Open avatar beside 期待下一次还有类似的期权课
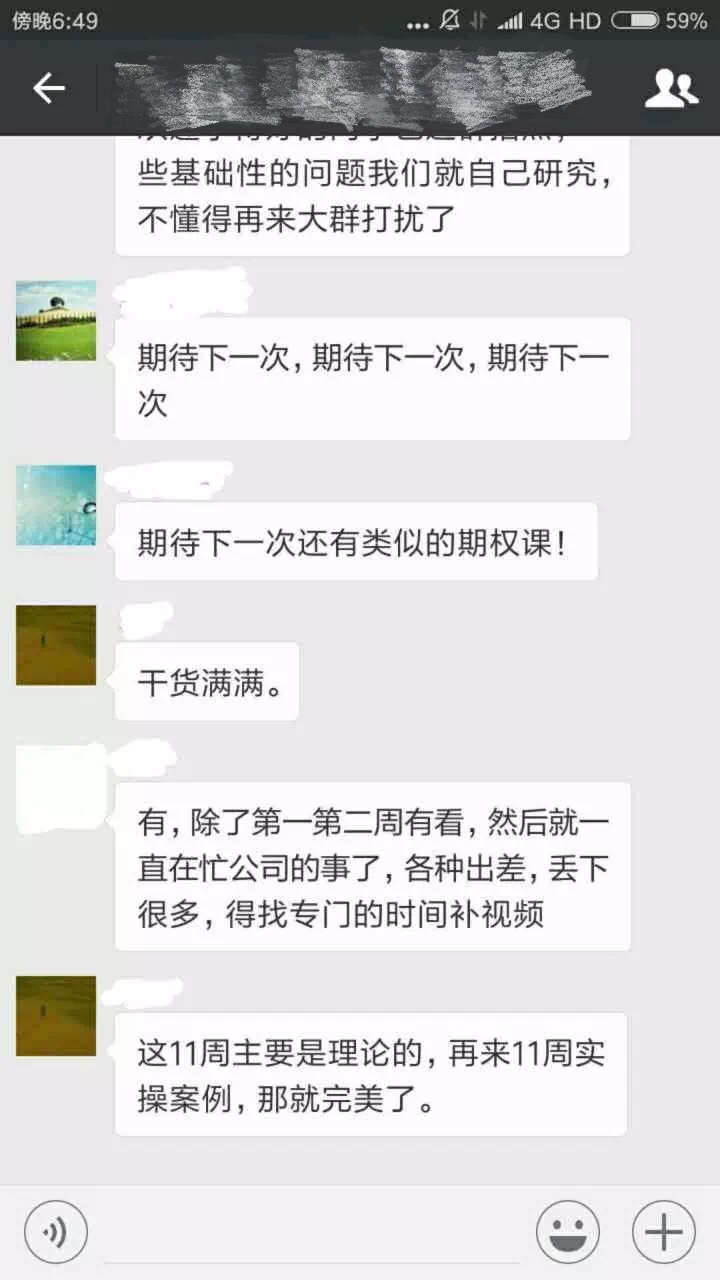720x1280 pixels. (56, 505)
